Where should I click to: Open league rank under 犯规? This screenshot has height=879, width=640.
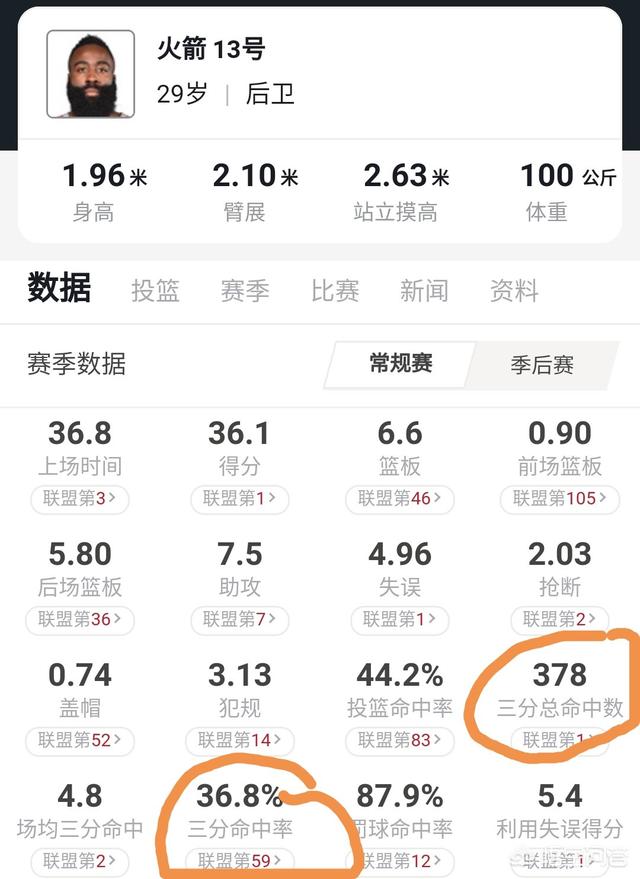tap(240, 741)
